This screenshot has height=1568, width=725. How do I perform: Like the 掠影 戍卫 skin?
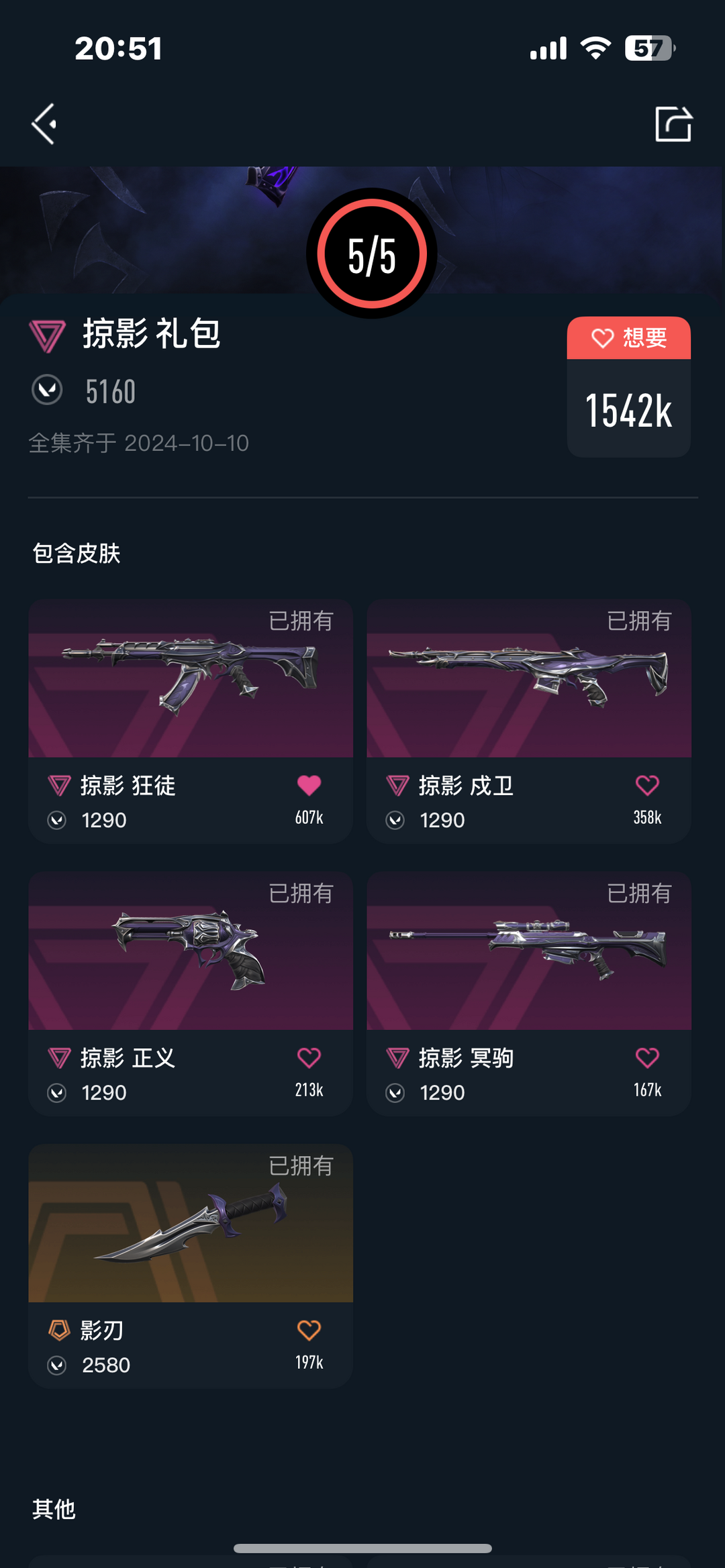pos(647,785)
